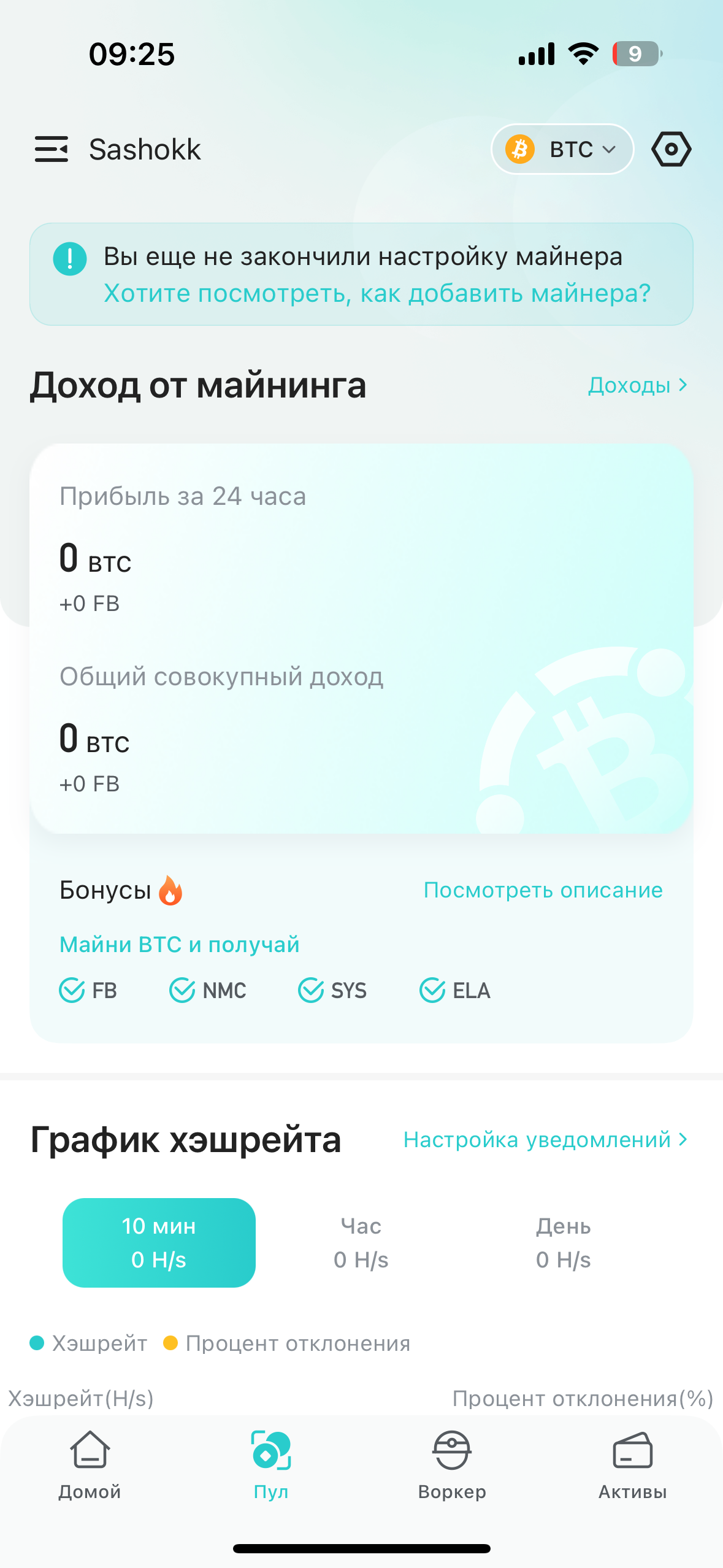Switch hashrate chart to День

[x=563, y=1242]
